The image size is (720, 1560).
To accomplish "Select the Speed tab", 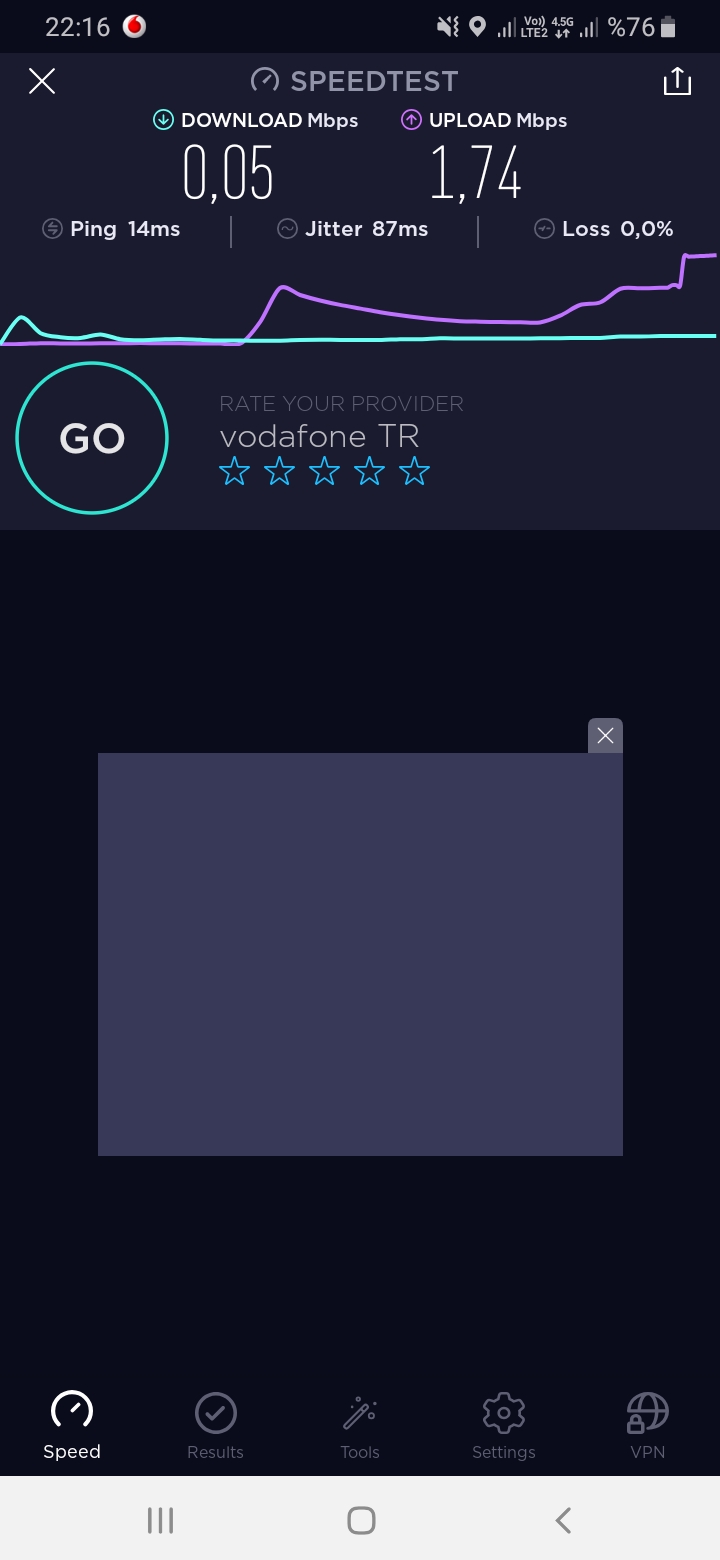I will tap(72, 1426).
